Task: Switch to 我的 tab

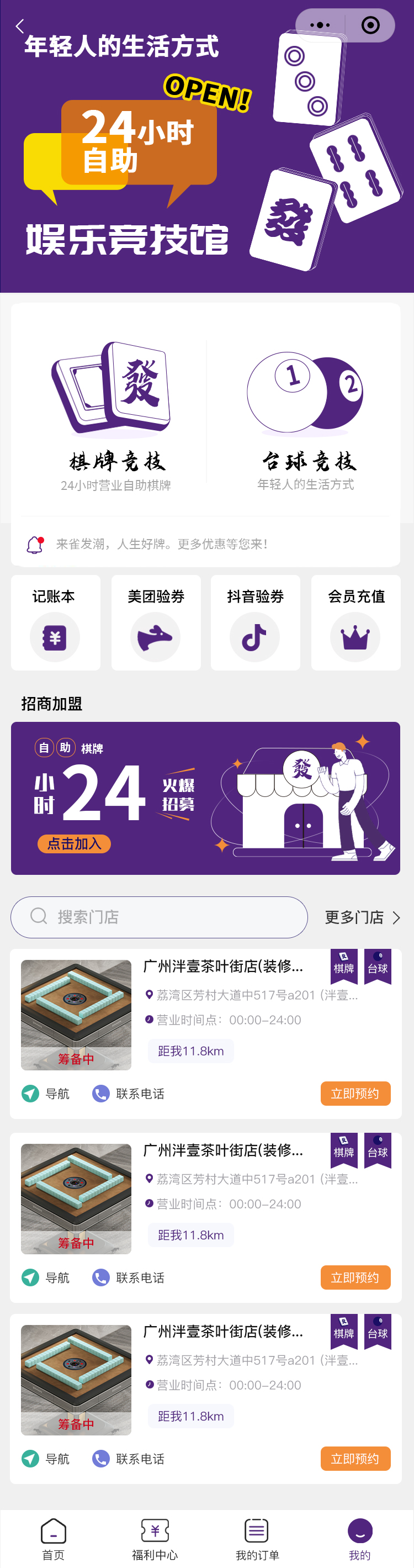Action: click(x=359, y=1538)
